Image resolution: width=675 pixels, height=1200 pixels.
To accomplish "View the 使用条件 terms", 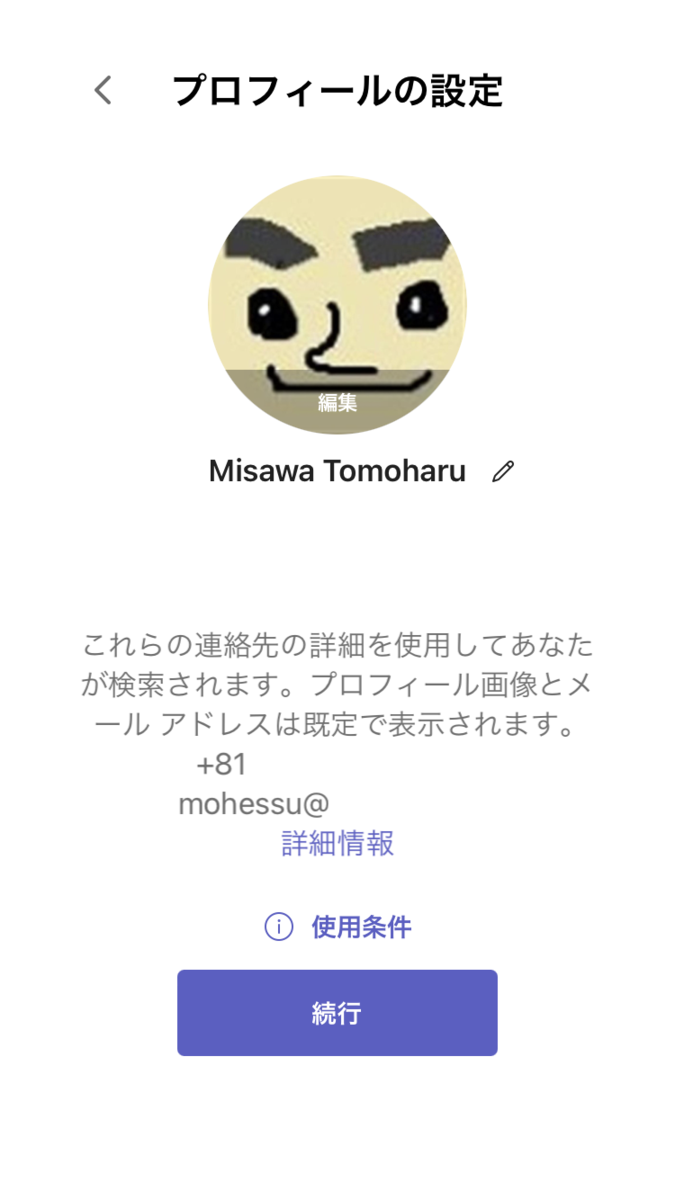I will coord(360,927).
